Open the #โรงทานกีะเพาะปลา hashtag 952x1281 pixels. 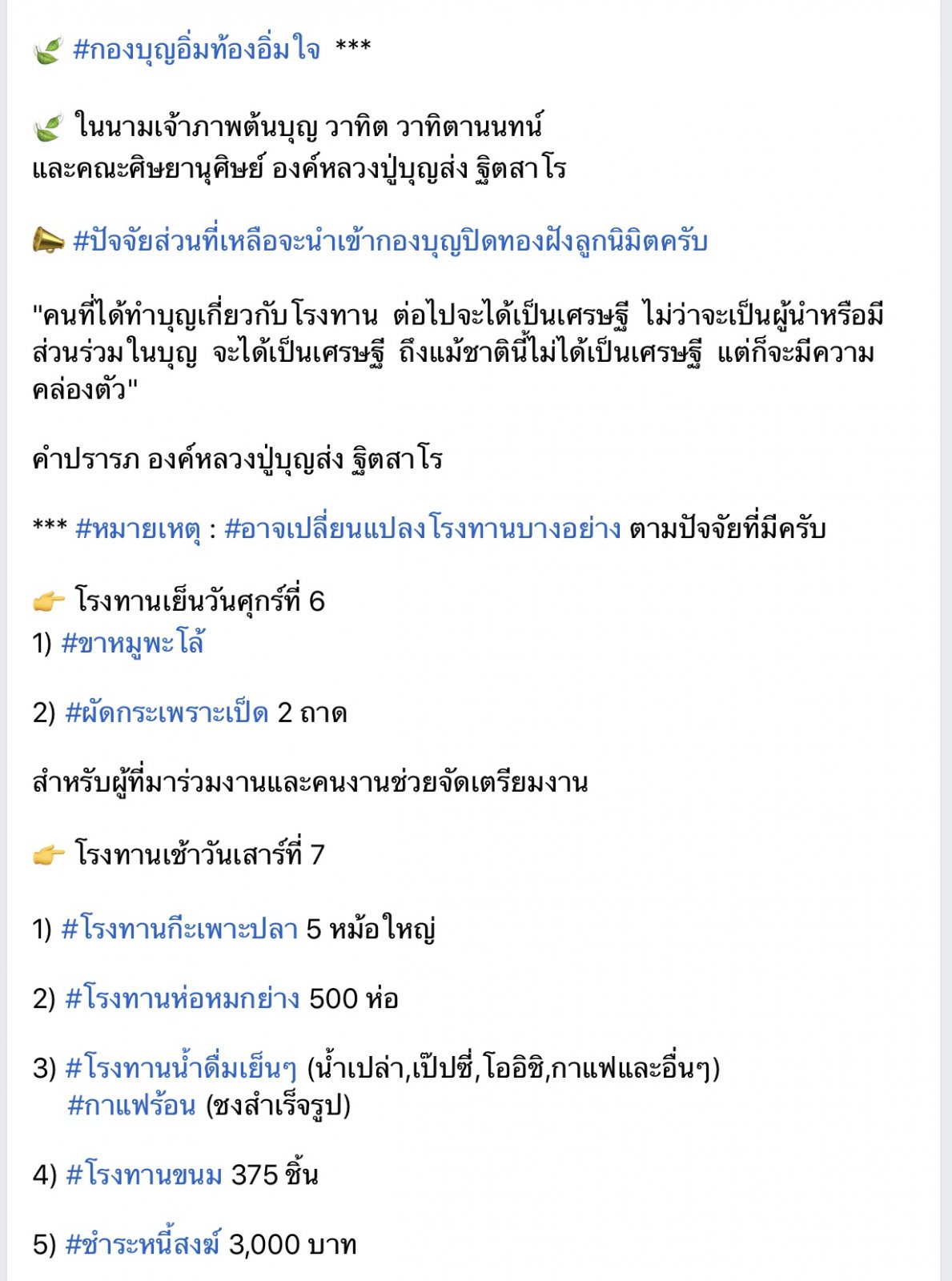[179, 930]
